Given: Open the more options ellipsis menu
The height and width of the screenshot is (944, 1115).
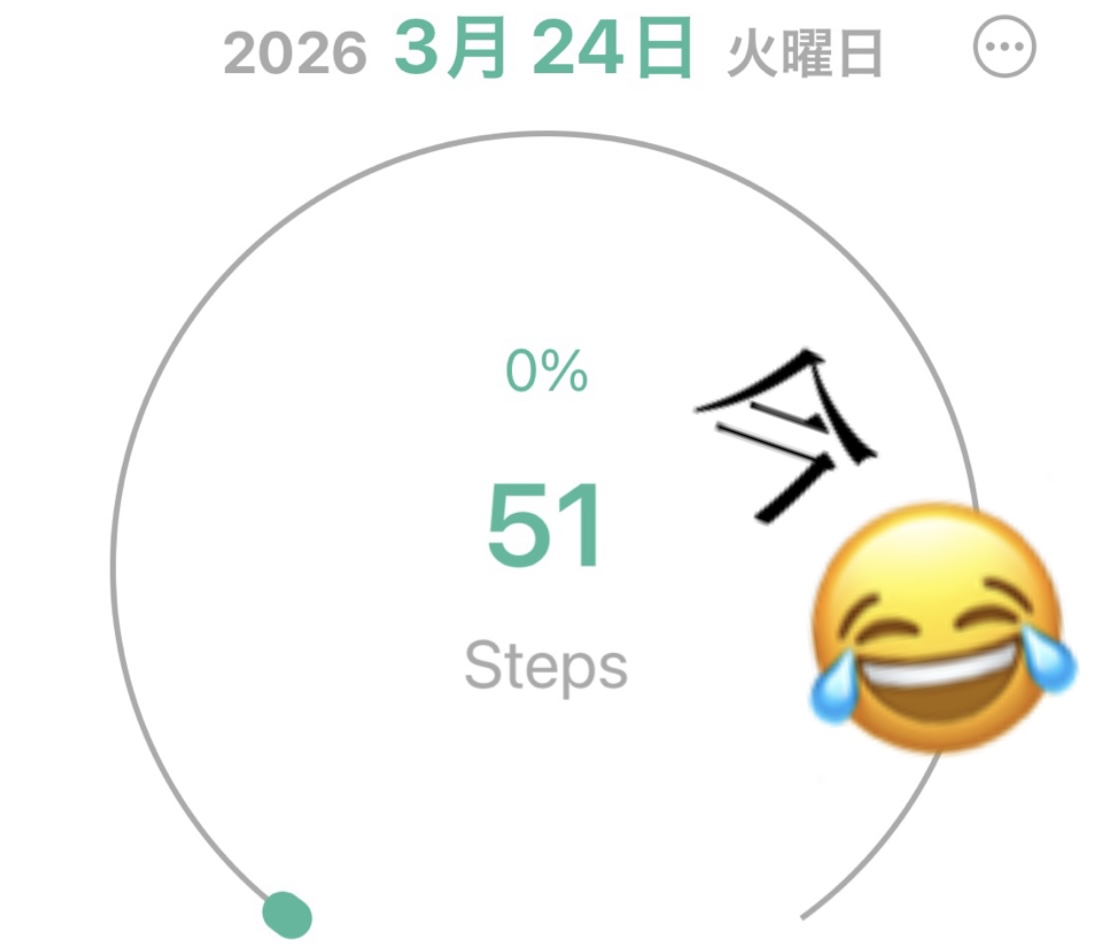Looking at the screenshot, I should (x=1005, y=47).
